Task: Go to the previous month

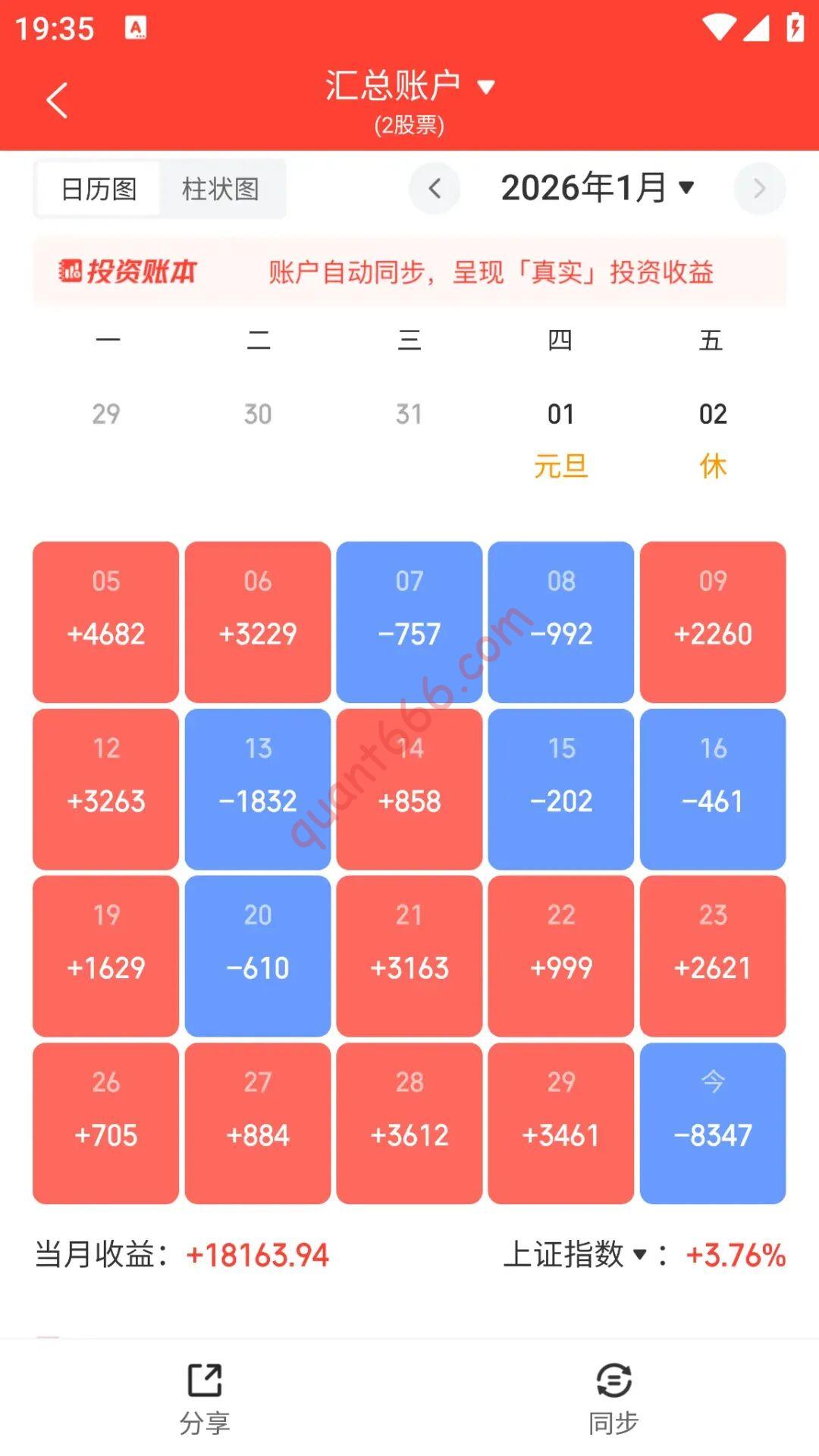Action: point(435,188)
